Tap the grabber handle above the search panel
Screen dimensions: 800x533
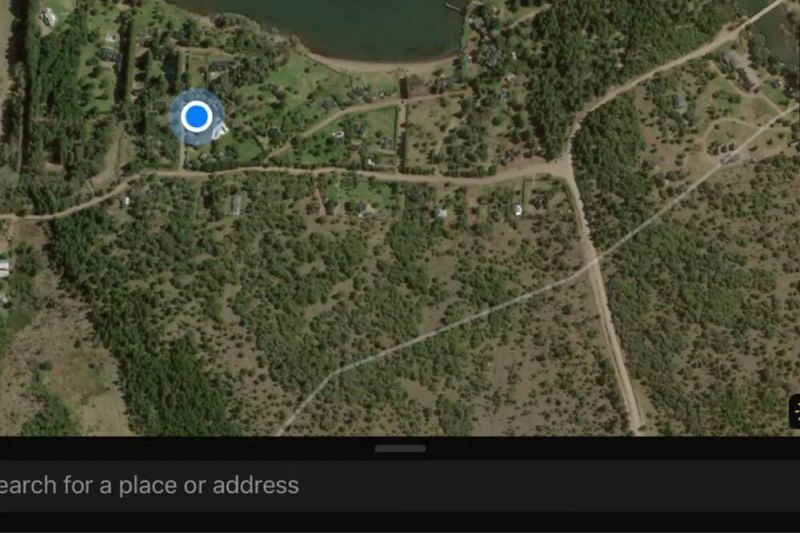[400, 448]
